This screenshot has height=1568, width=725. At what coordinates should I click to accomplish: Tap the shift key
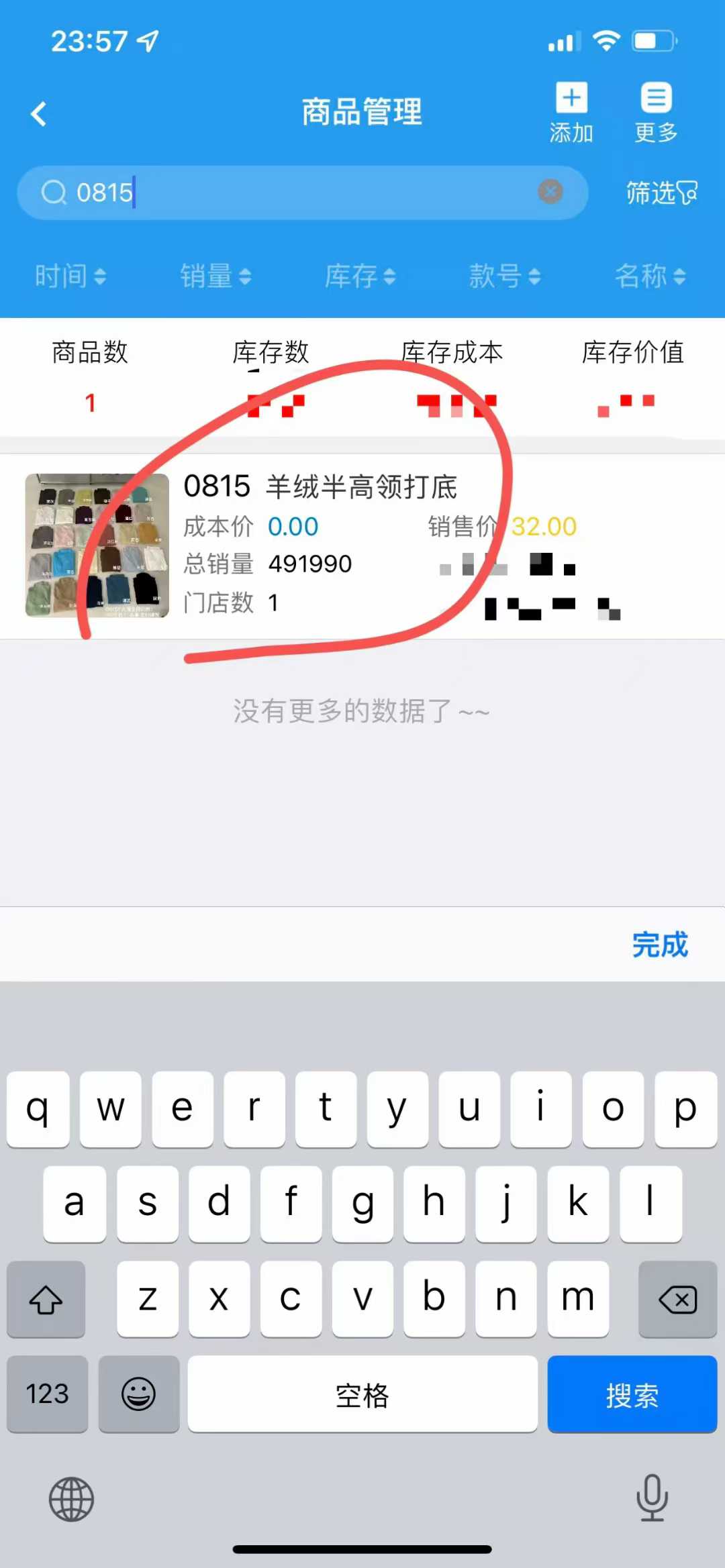(46, 1300)
